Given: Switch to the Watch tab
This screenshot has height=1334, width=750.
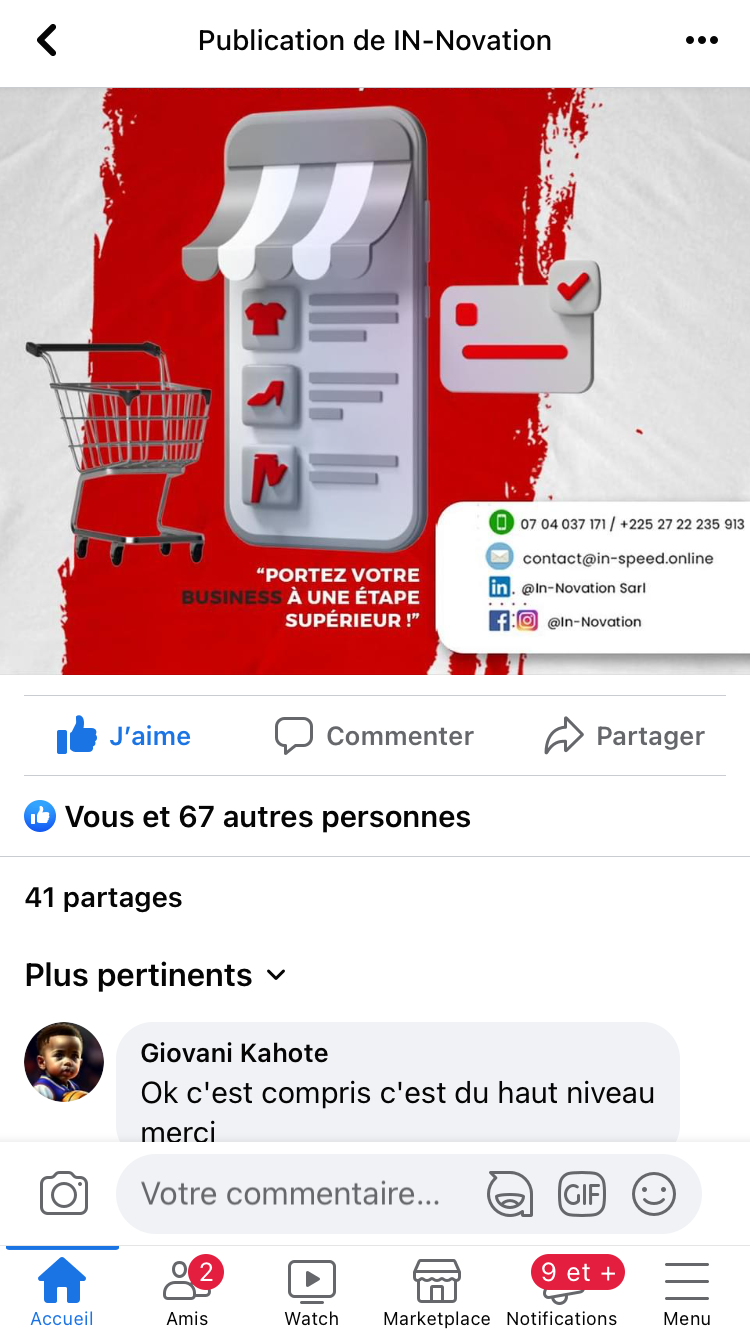Looking at the screenshot, I should tap(312, 1292).
